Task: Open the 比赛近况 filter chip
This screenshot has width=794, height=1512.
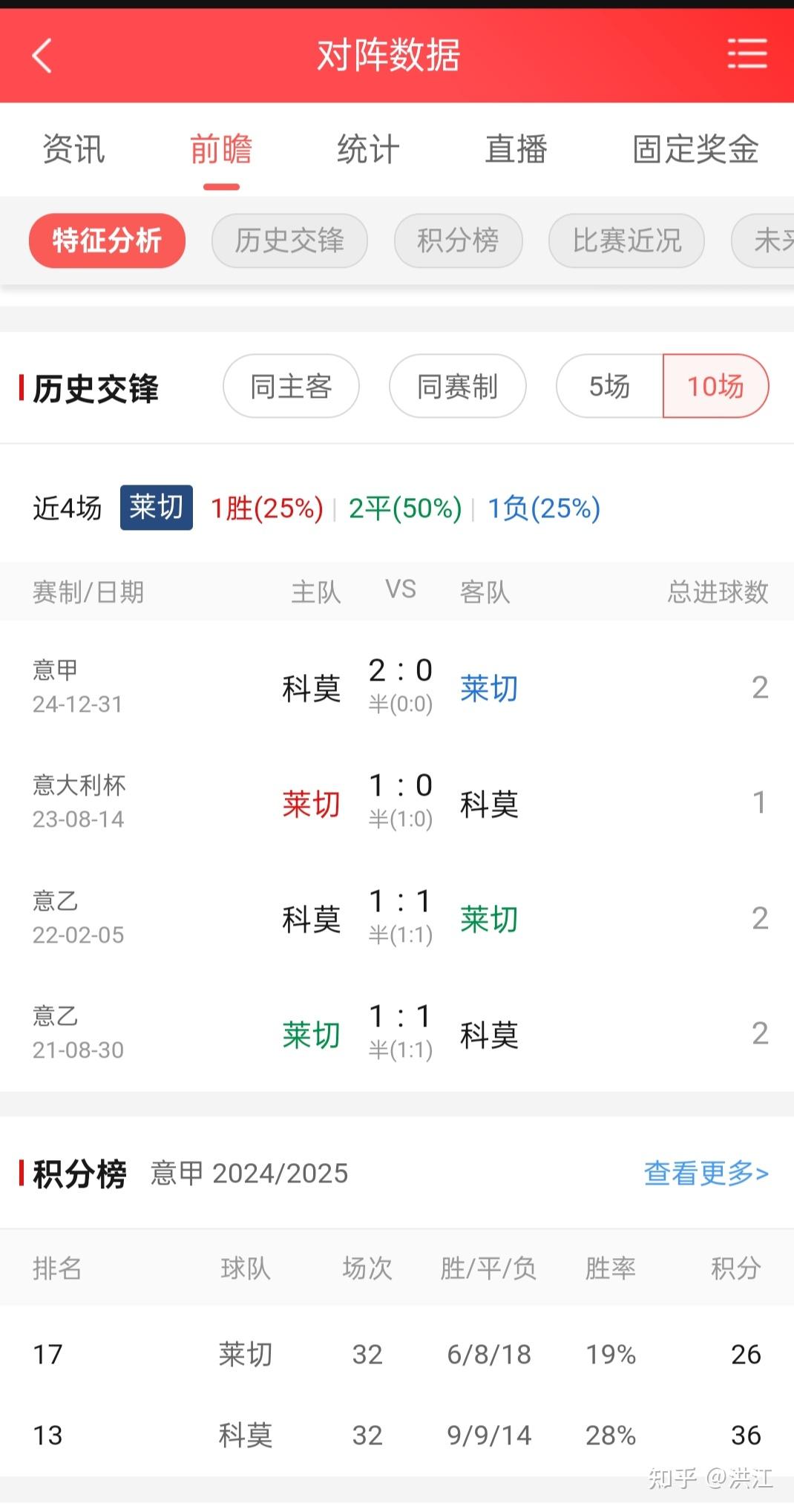Action: coord(626,240)
